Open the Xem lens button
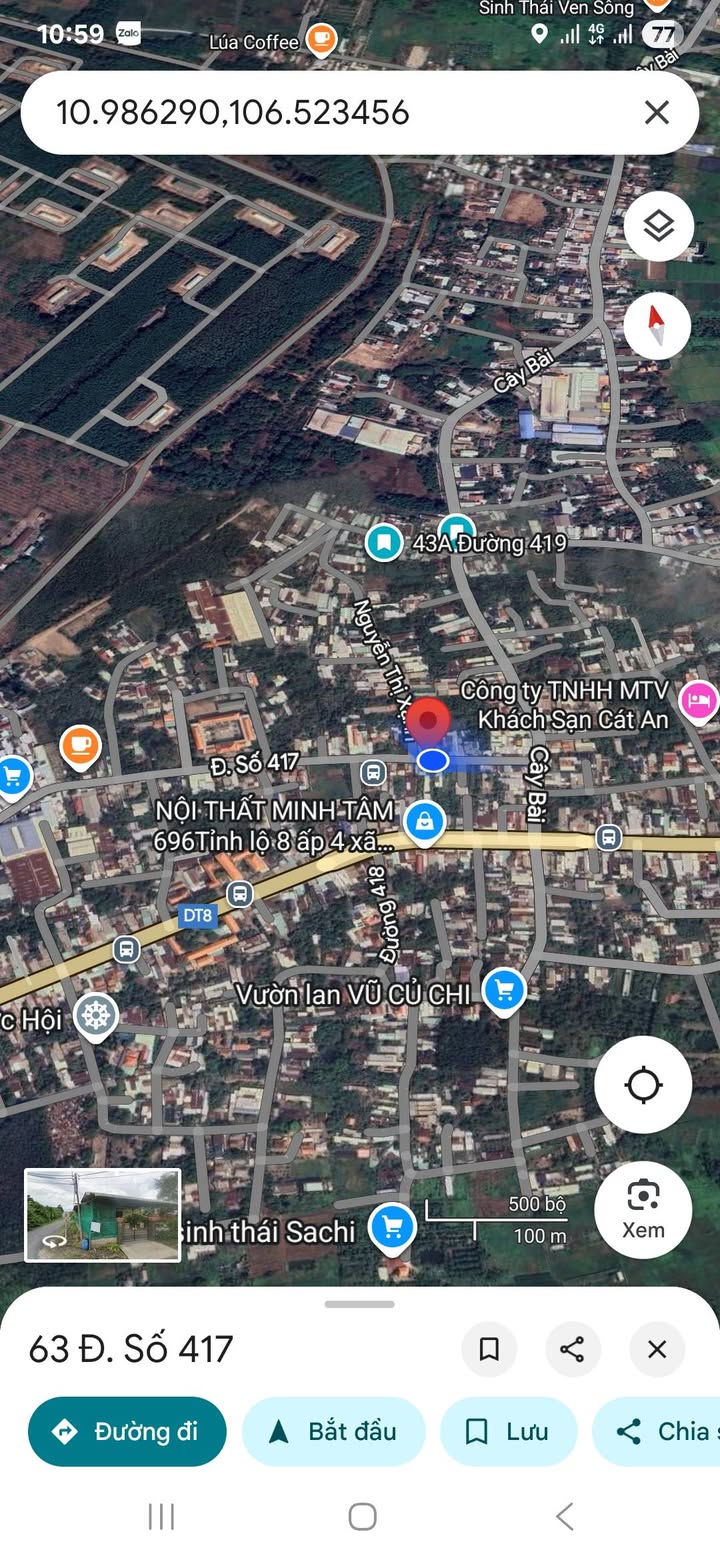Screen dimensions: 720x1560 click(x=643, y=1210)
